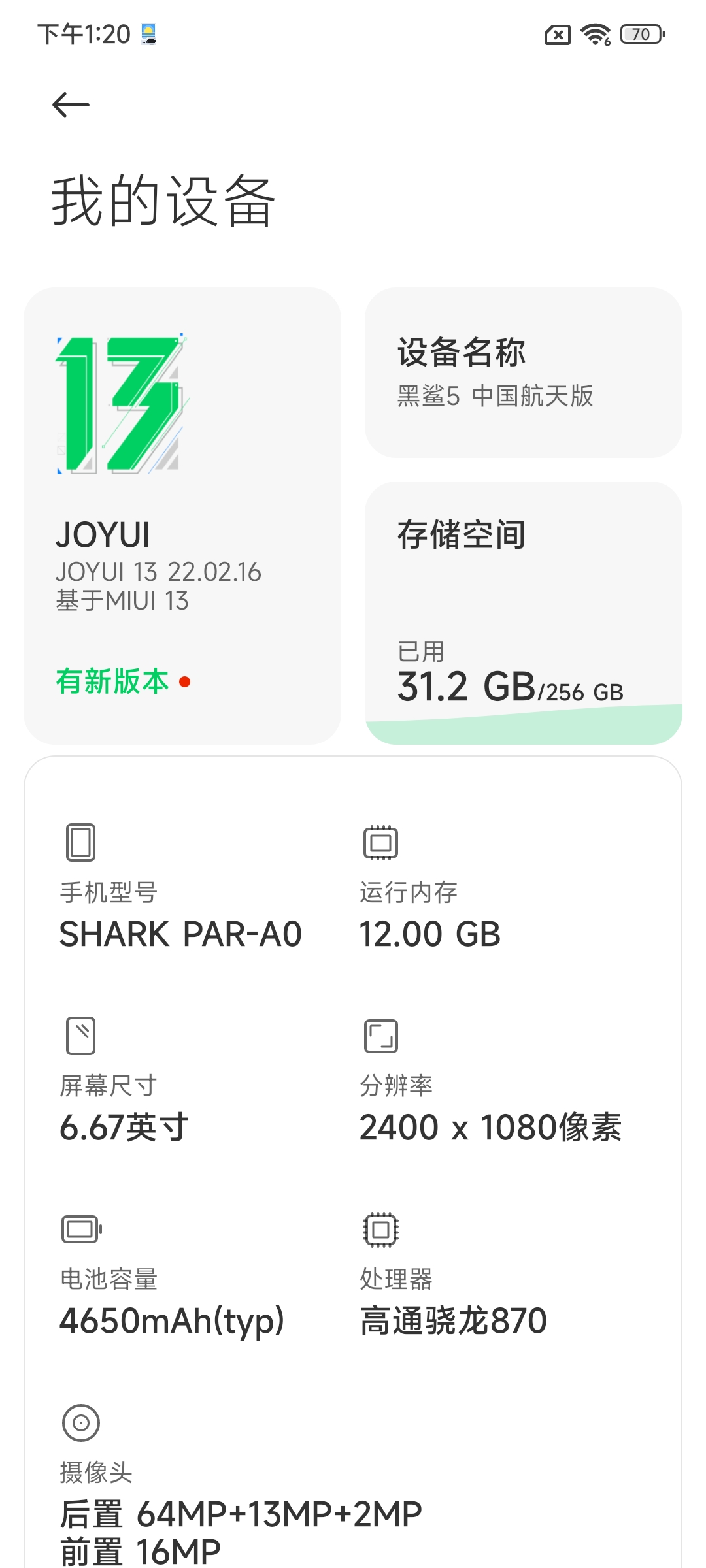Open the 设备名称 card
Image resolution: width=706 pixels, height=1568 pixels.
click(x=524, y=372)
